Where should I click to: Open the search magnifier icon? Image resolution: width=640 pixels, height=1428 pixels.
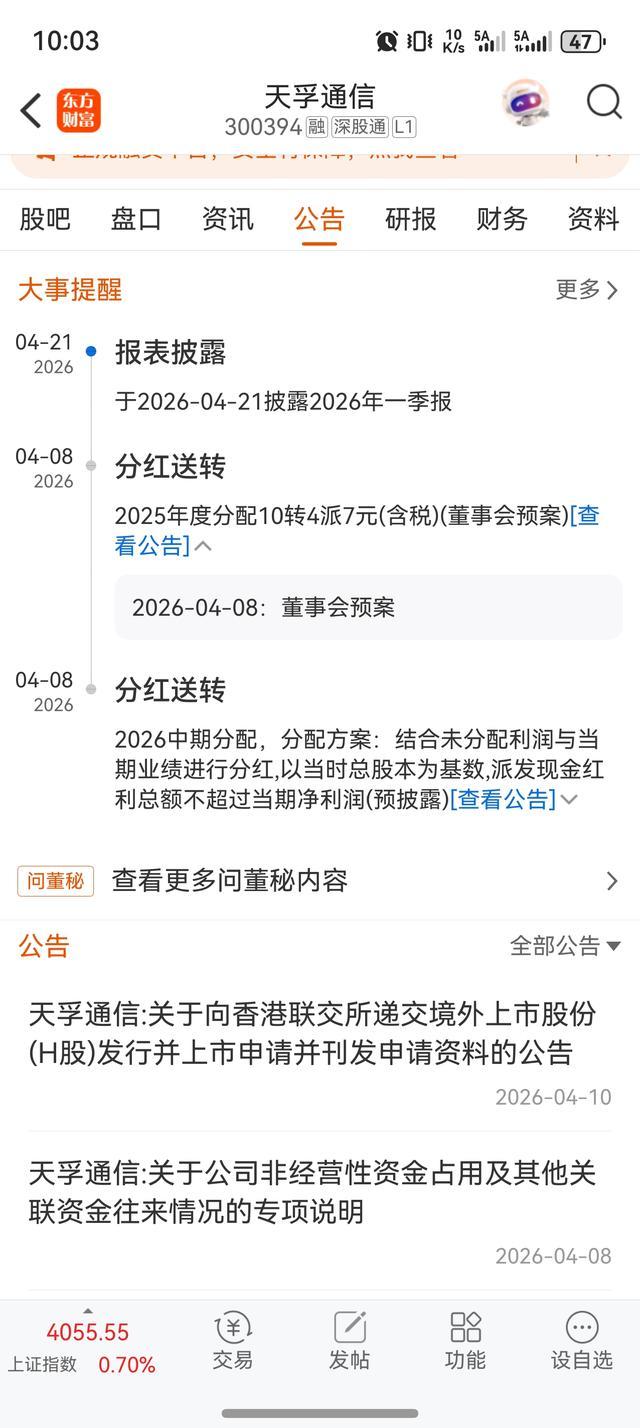coord(604,103)
